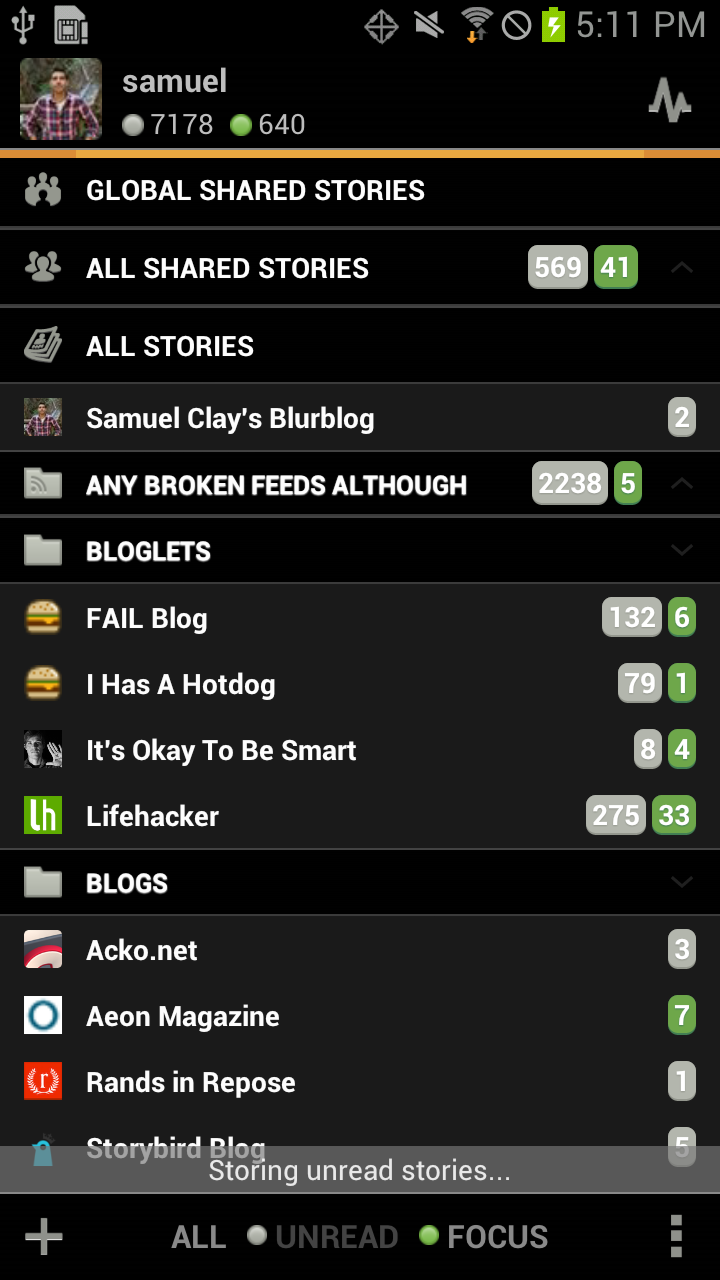Collapse the Any Broken Feeds Although folder
The height and width of the screenshot is (1280, 720).
click(x=682, y=484)
